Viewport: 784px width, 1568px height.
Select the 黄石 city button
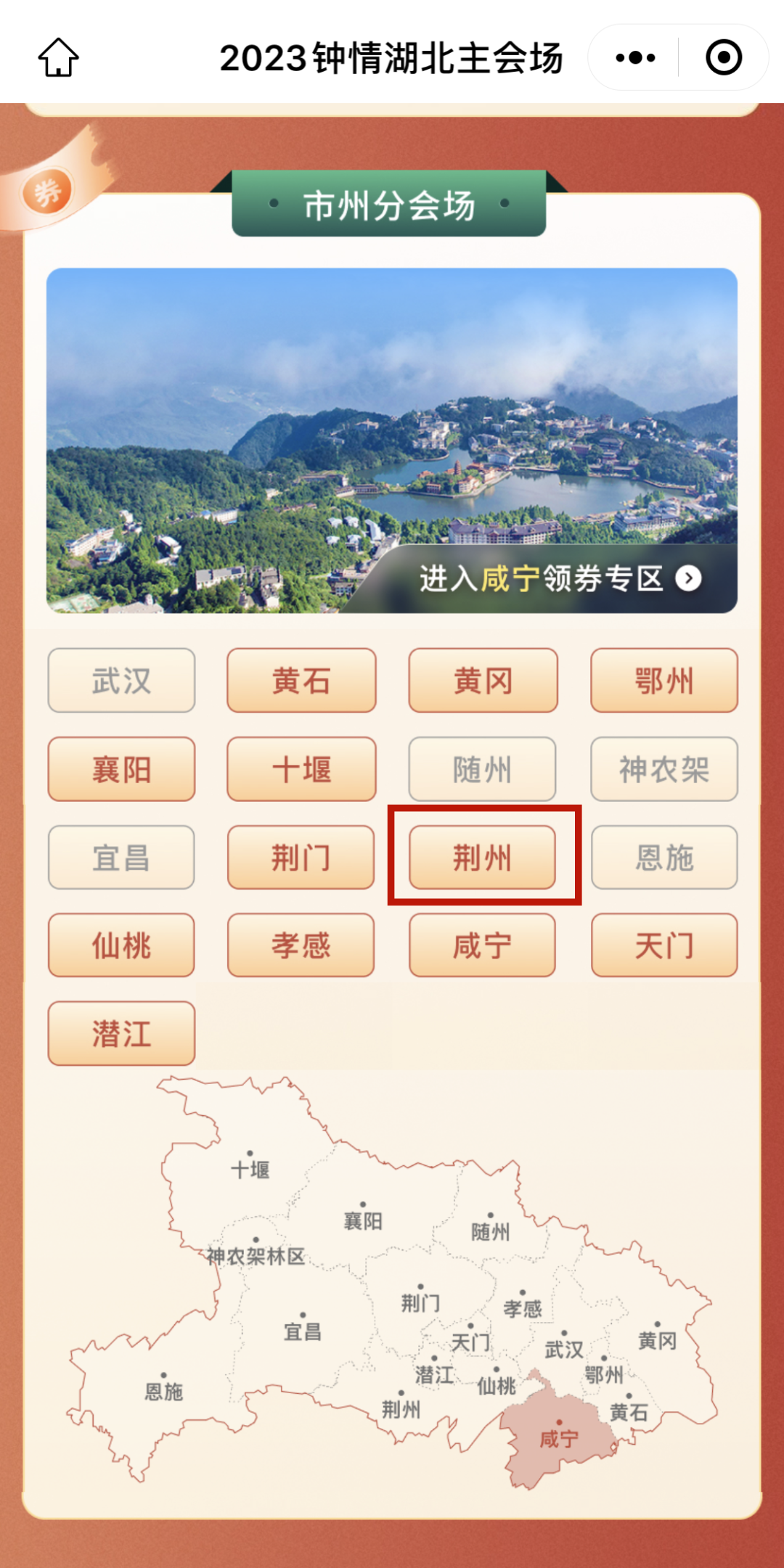301,681
